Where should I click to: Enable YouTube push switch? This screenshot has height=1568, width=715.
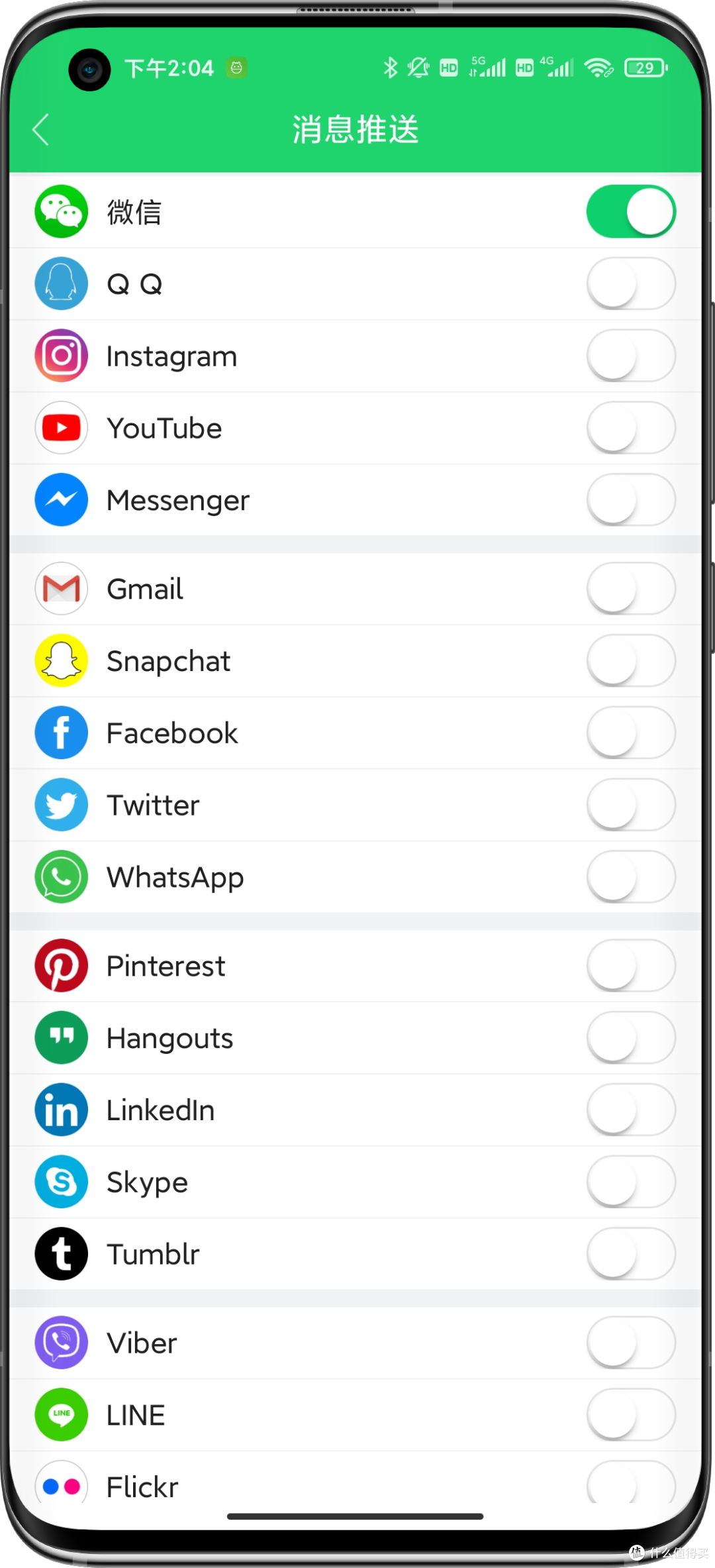(630, 429)
